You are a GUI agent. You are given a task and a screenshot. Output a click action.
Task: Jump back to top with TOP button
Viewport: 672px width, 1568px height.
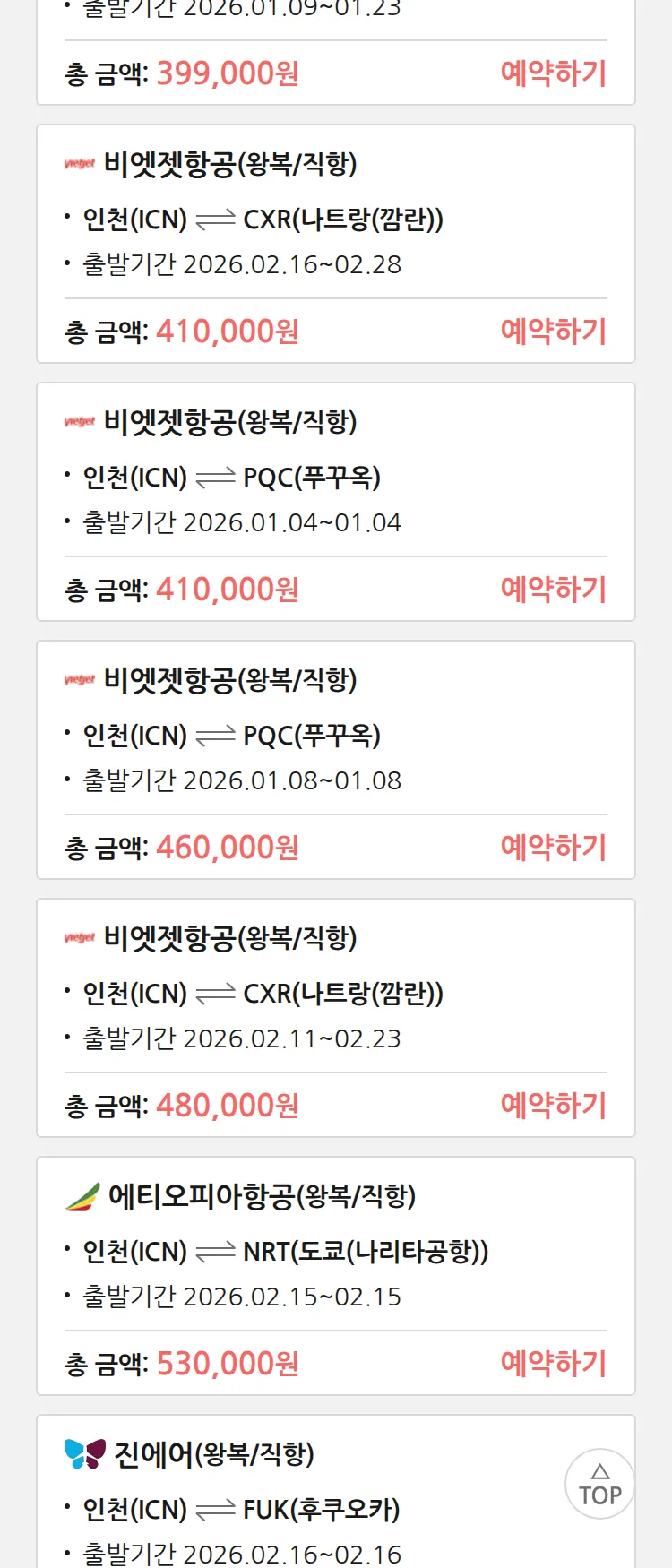click(599, 1484)
